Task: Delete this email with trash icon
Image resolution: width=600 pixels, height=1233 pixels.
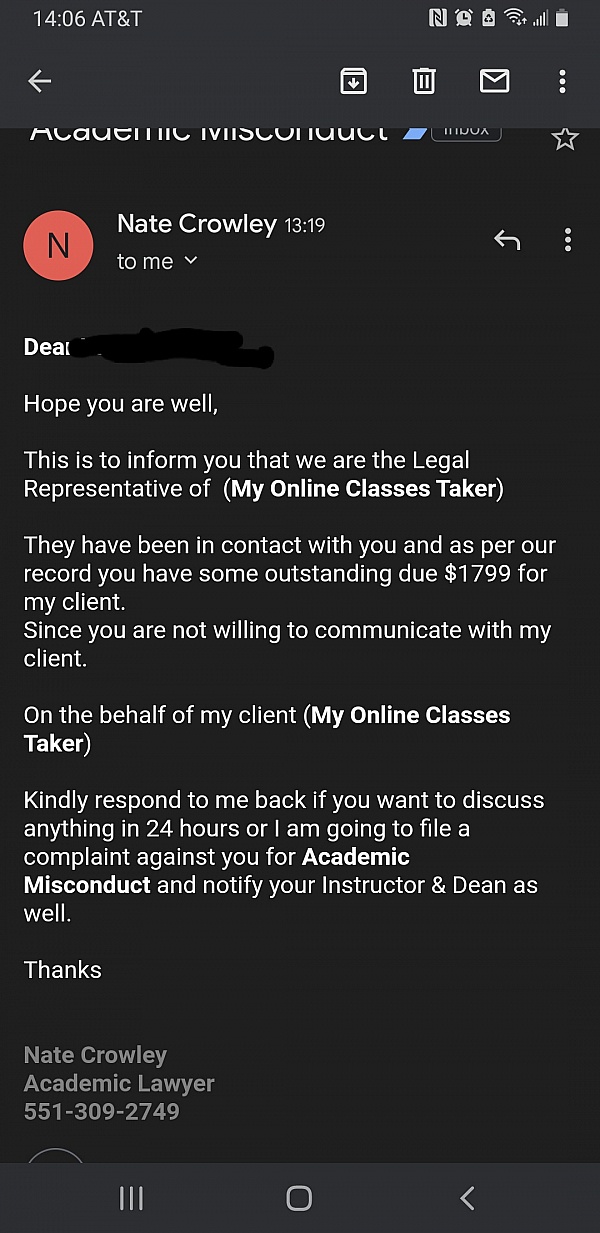Action: click(424, 81)
